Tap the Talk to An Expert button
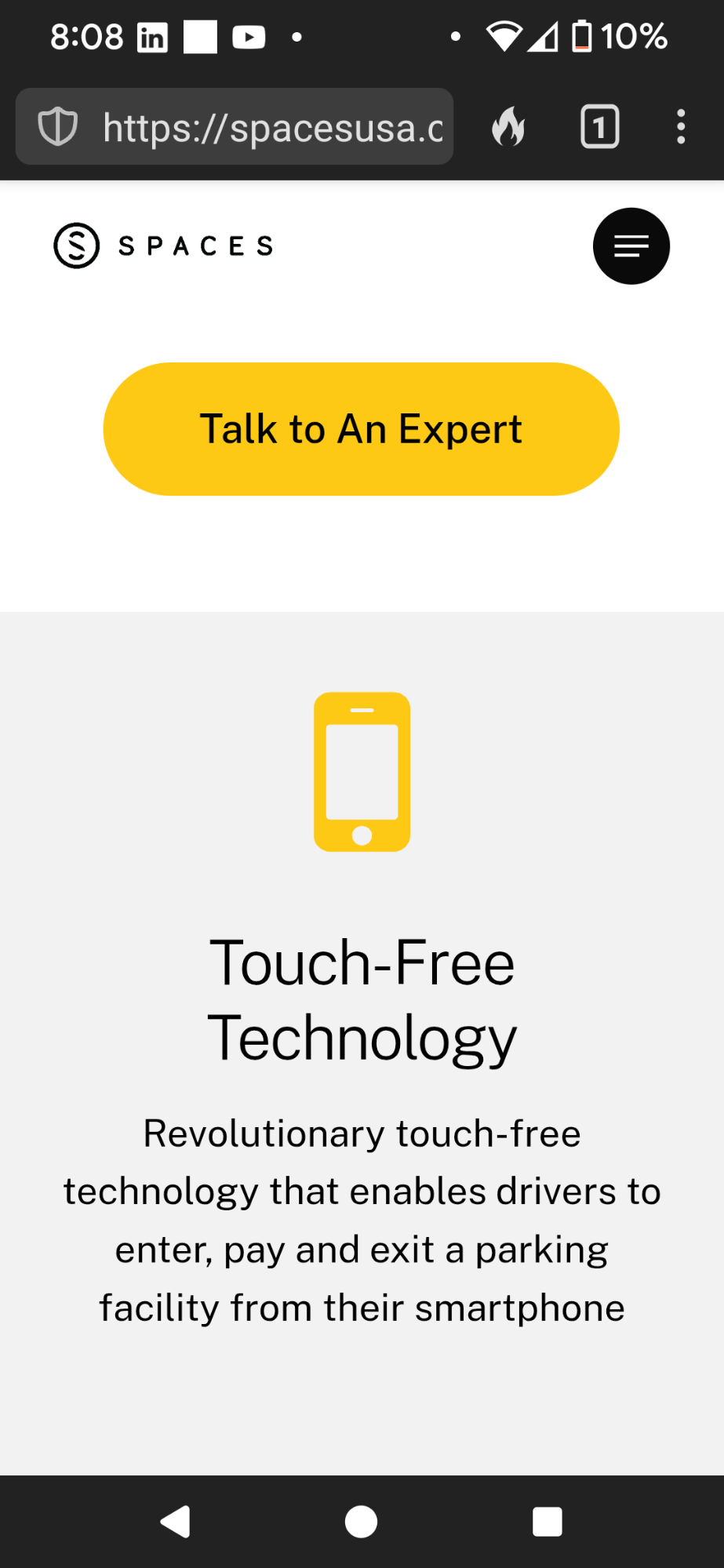Image resolution: width=724 pixels, height=1568 pixels. [361, 429]
